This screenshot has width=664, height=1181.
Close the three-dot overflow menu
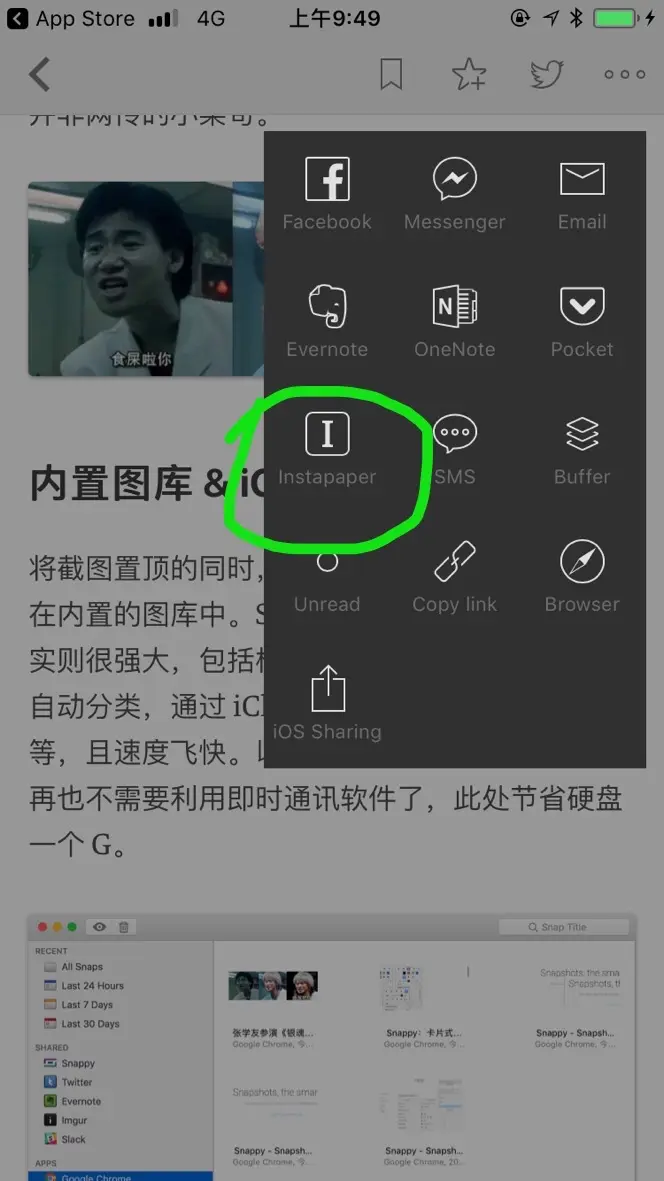pos(624,74)
